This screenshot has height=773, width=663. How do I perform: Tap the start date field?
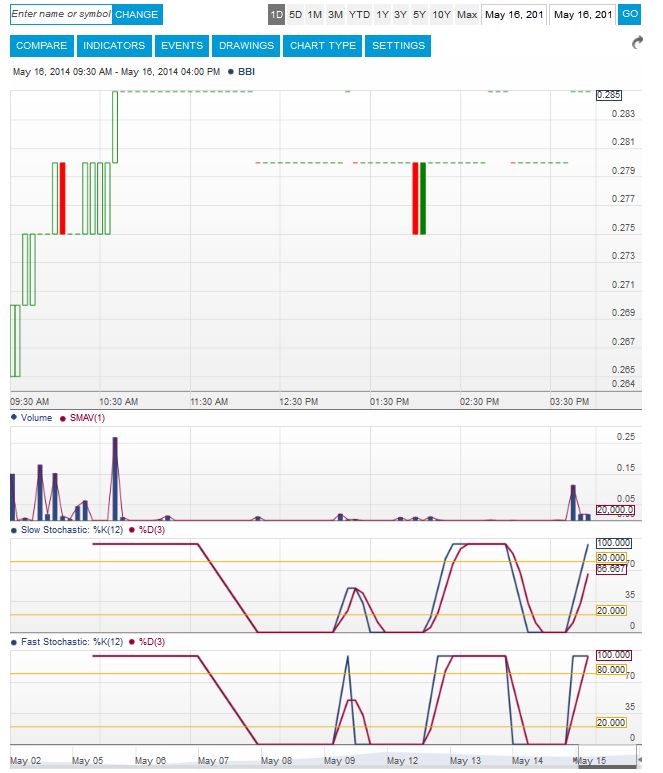pos(513,15)
